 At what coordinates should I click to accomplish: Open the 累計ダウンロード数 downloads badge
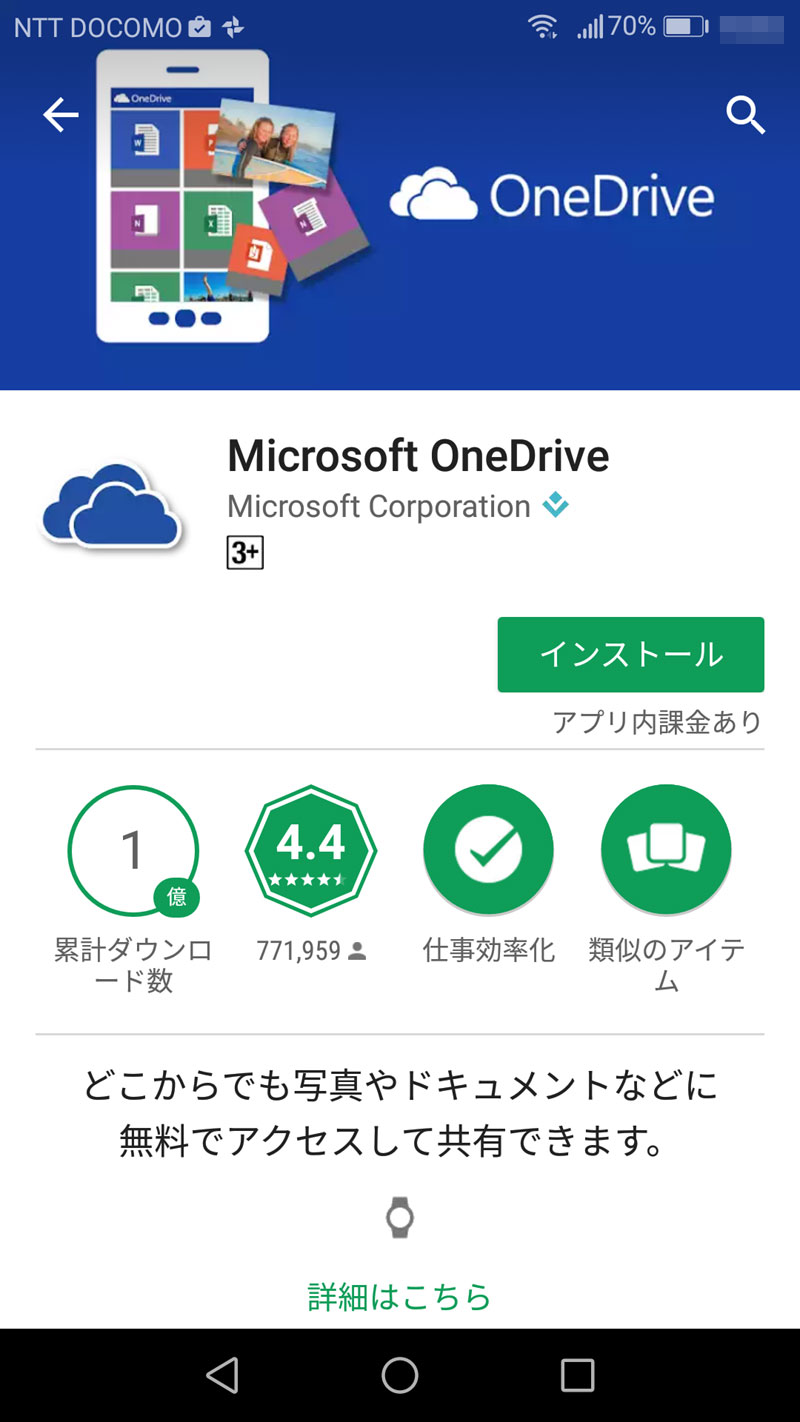pyautogui.click(x=133, y=851)
